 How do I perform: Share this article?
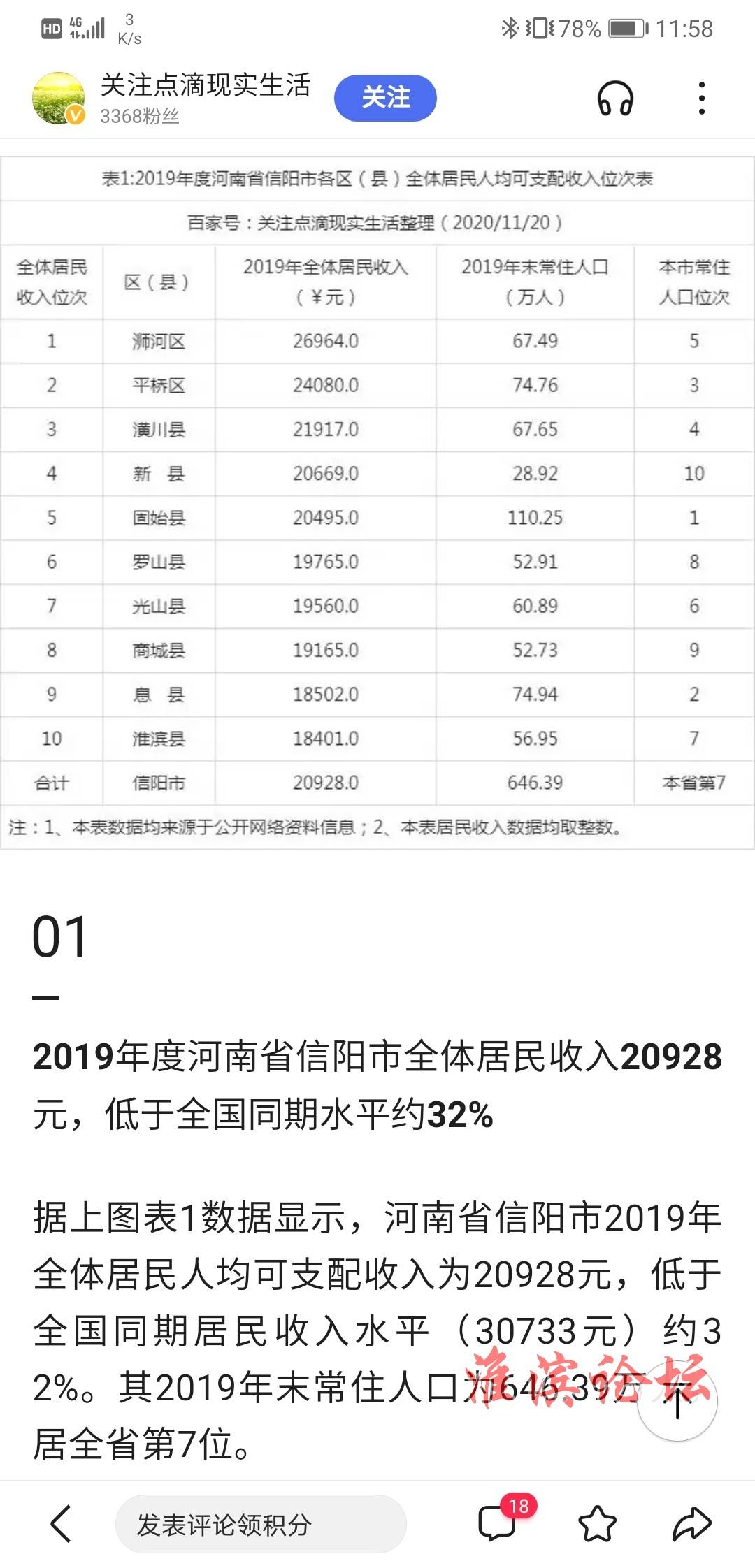point(691,1524)
